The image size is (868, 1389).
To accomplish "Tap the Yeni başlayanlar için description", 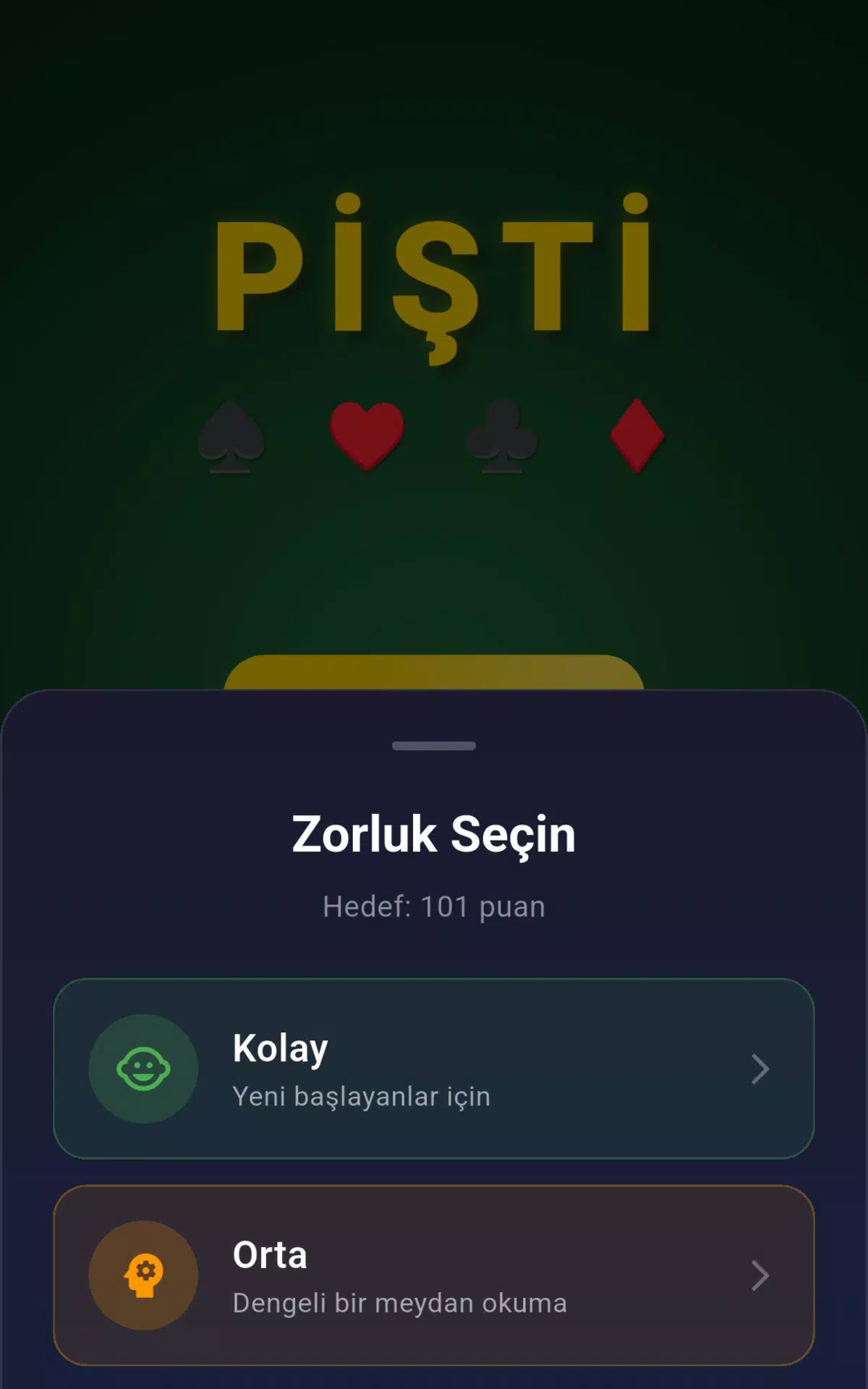I will click(362, 1097).
